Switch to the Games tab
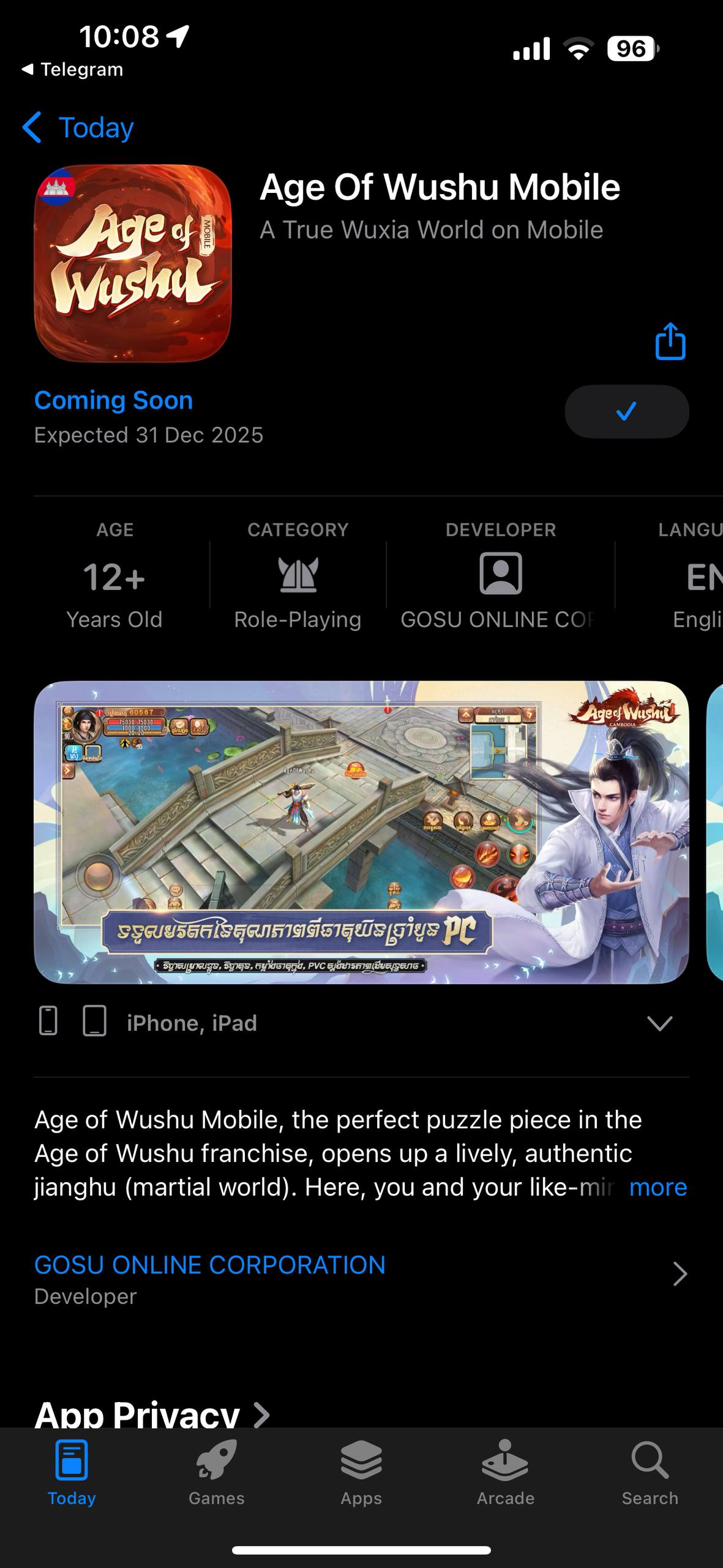Screen dimensions: 723x1568 coord(217,1472)
